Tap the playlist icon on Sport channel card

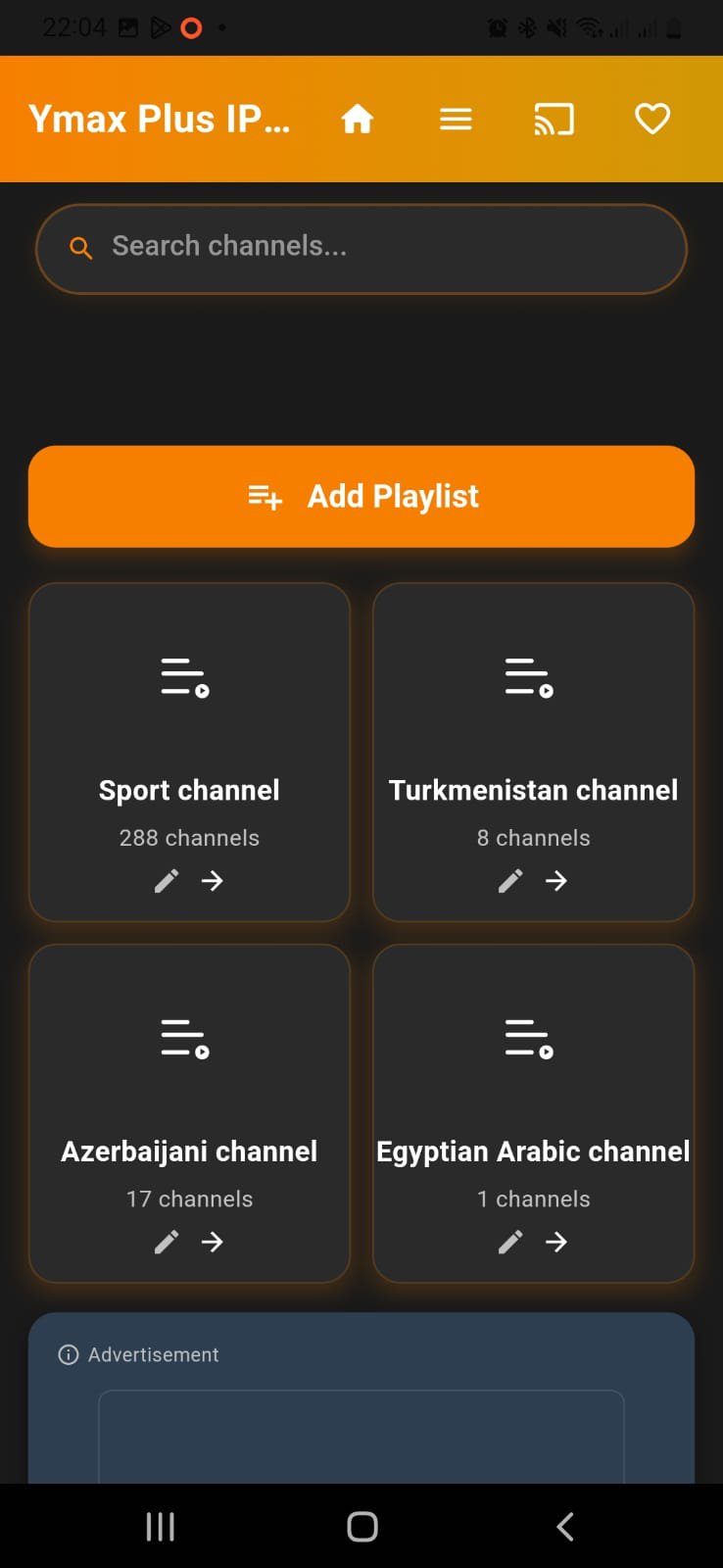185,676
